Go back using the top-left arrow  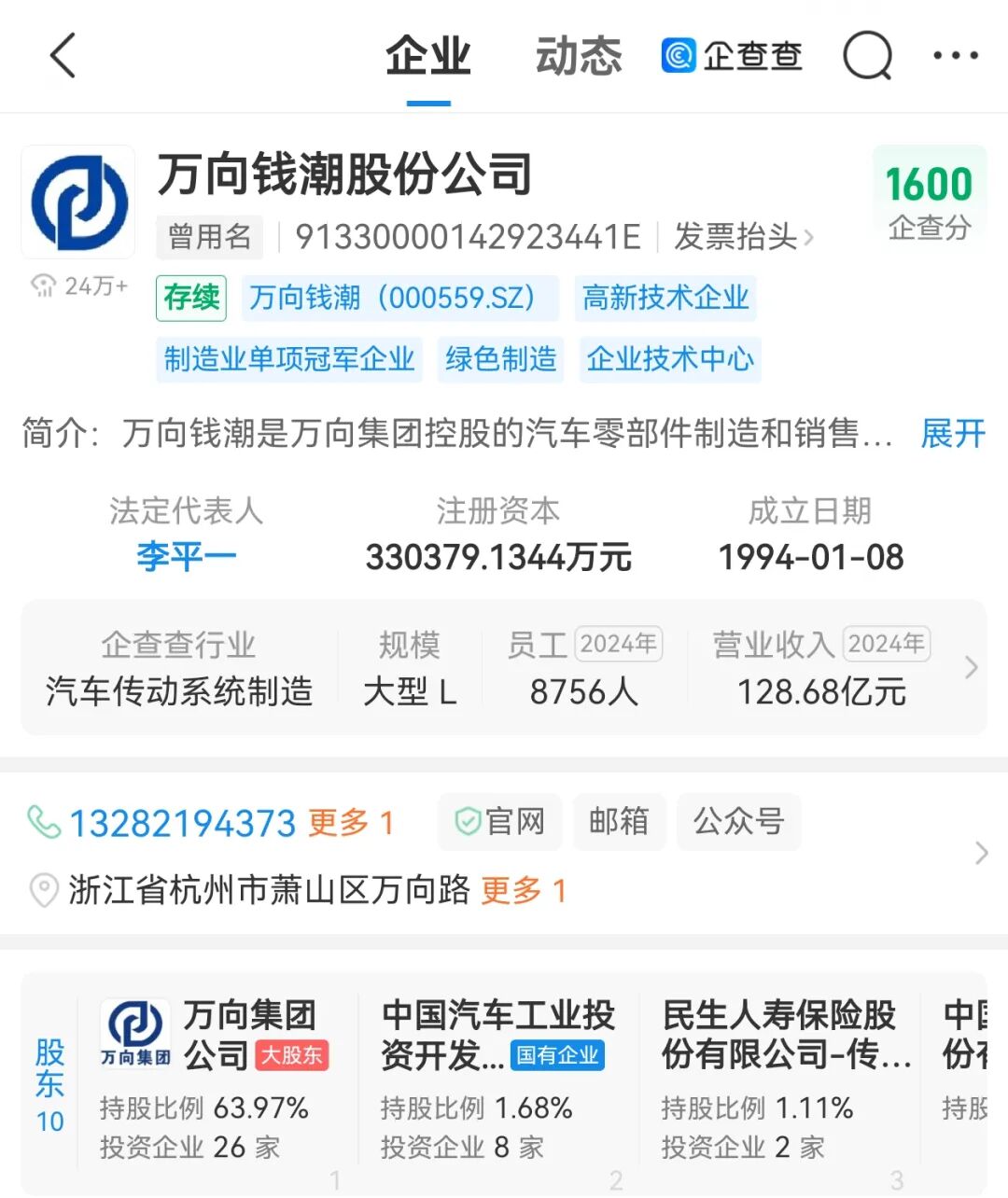[x=63, y=56]
